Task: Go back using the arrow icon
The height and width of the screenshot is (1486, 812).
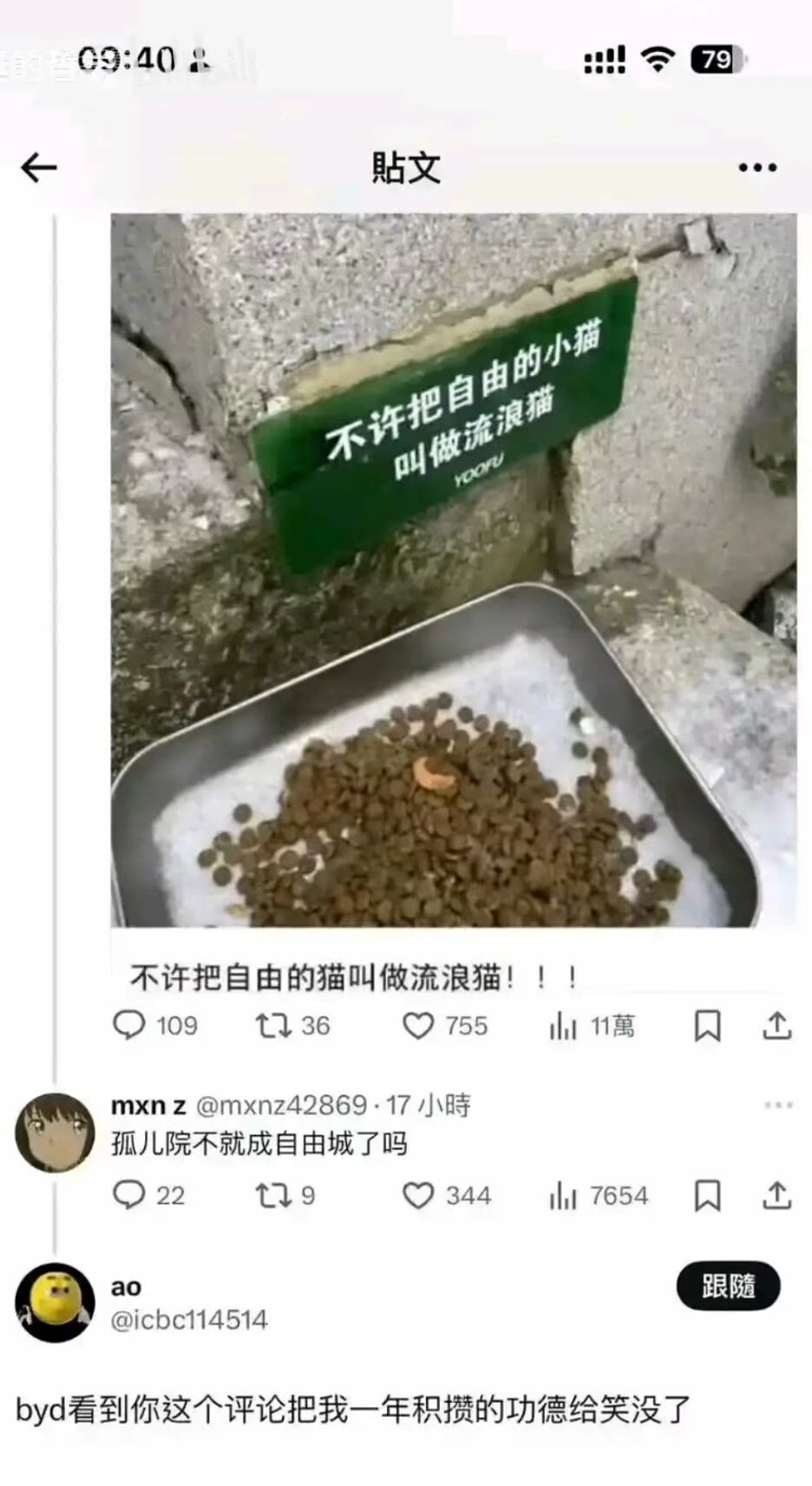Action: click(x=39, y=168)
